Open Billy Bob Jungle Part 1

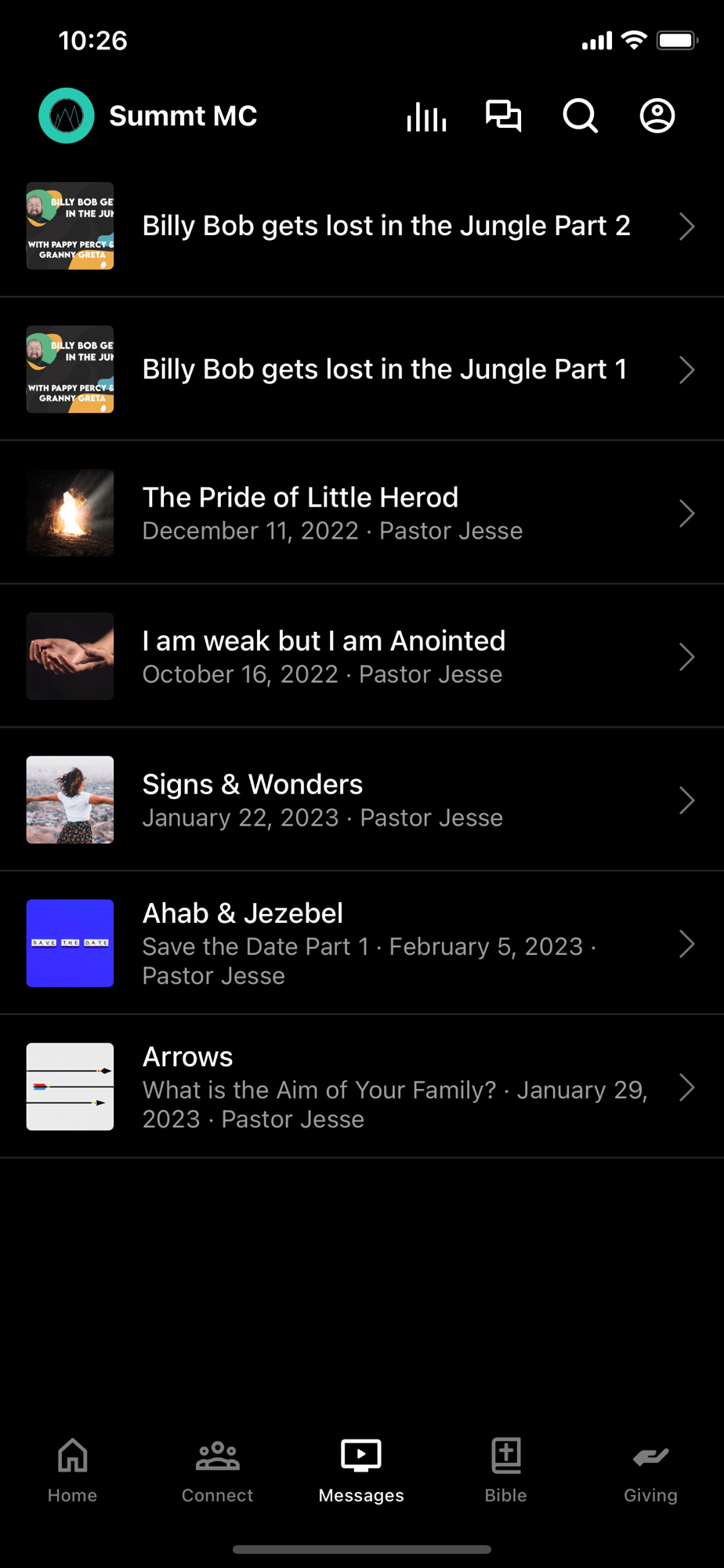pos(362,369)
